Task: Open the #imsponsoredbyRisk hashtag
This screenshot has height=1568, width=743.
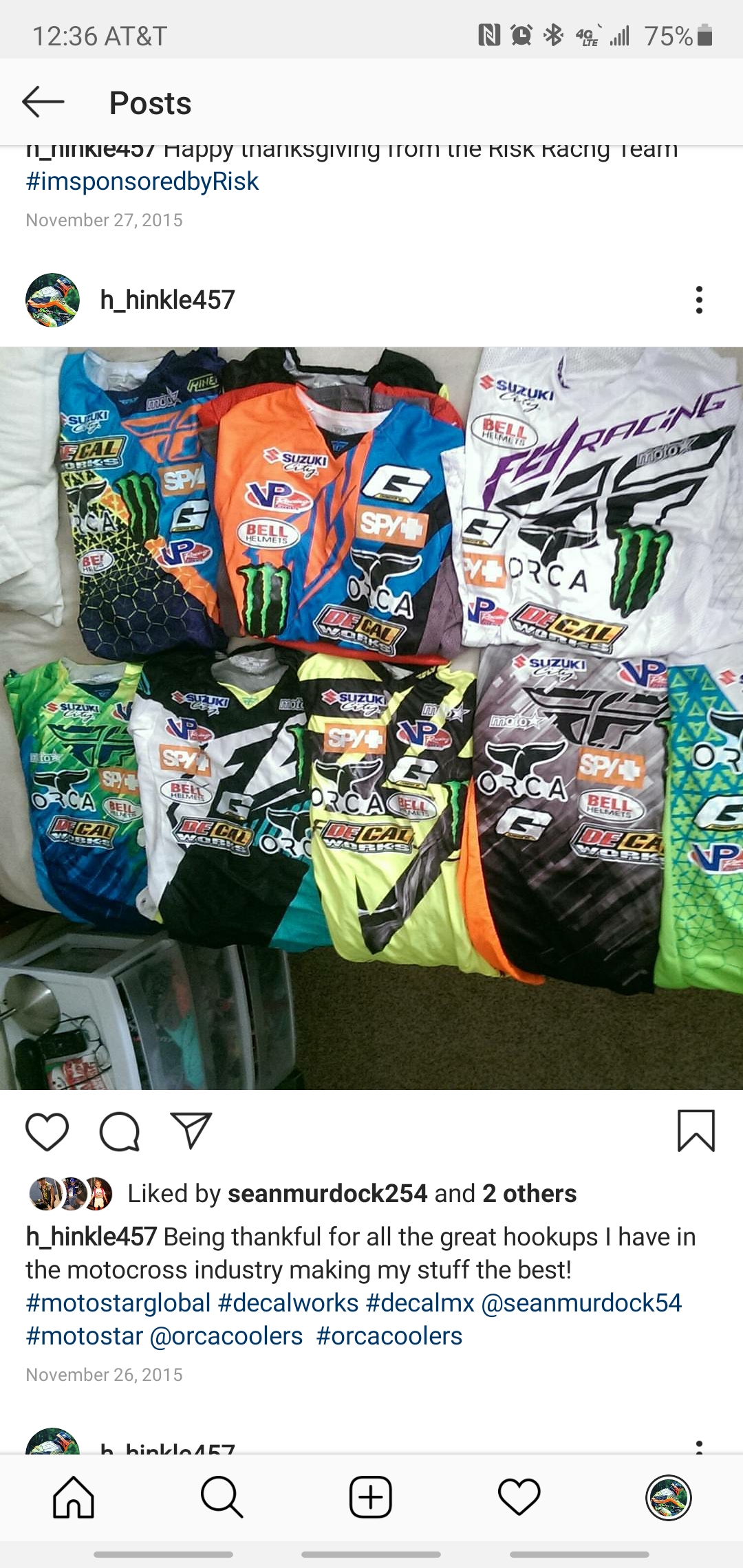Action: coord(142,181)
